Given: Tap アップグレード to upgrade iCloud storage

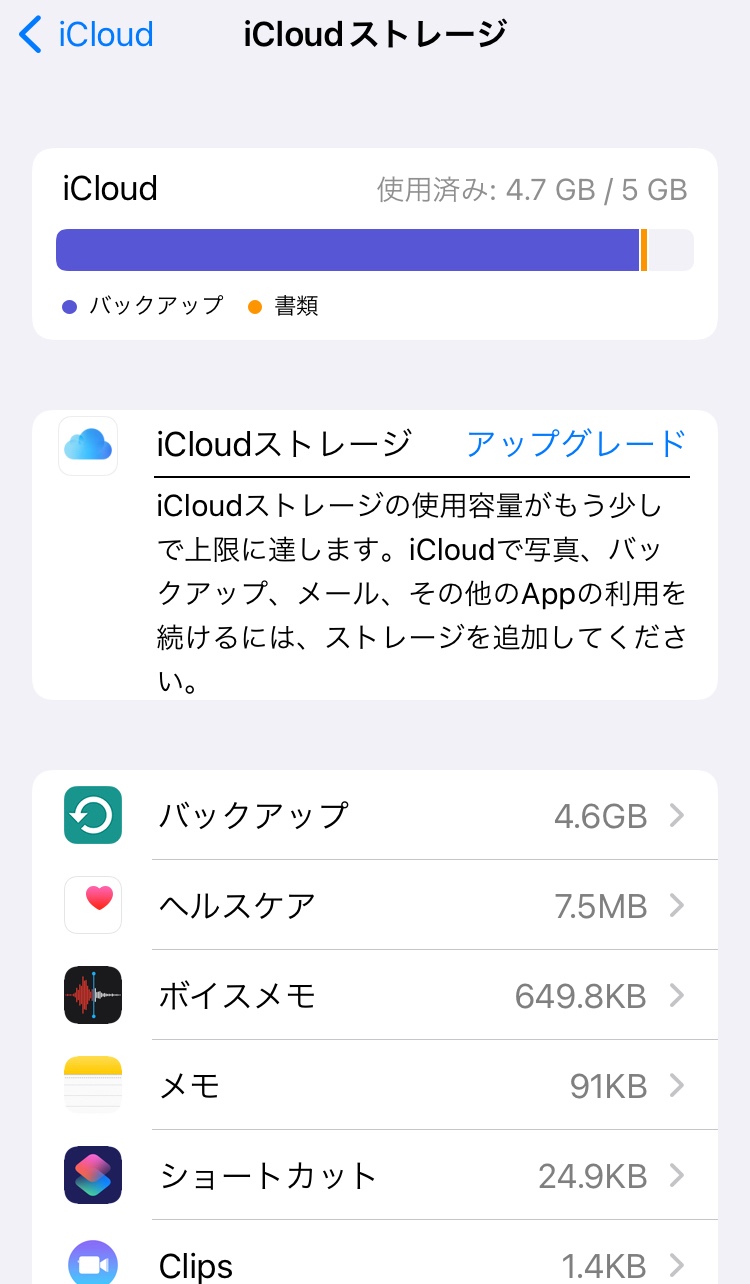Looking at the screenshot, I should [576, 443].
